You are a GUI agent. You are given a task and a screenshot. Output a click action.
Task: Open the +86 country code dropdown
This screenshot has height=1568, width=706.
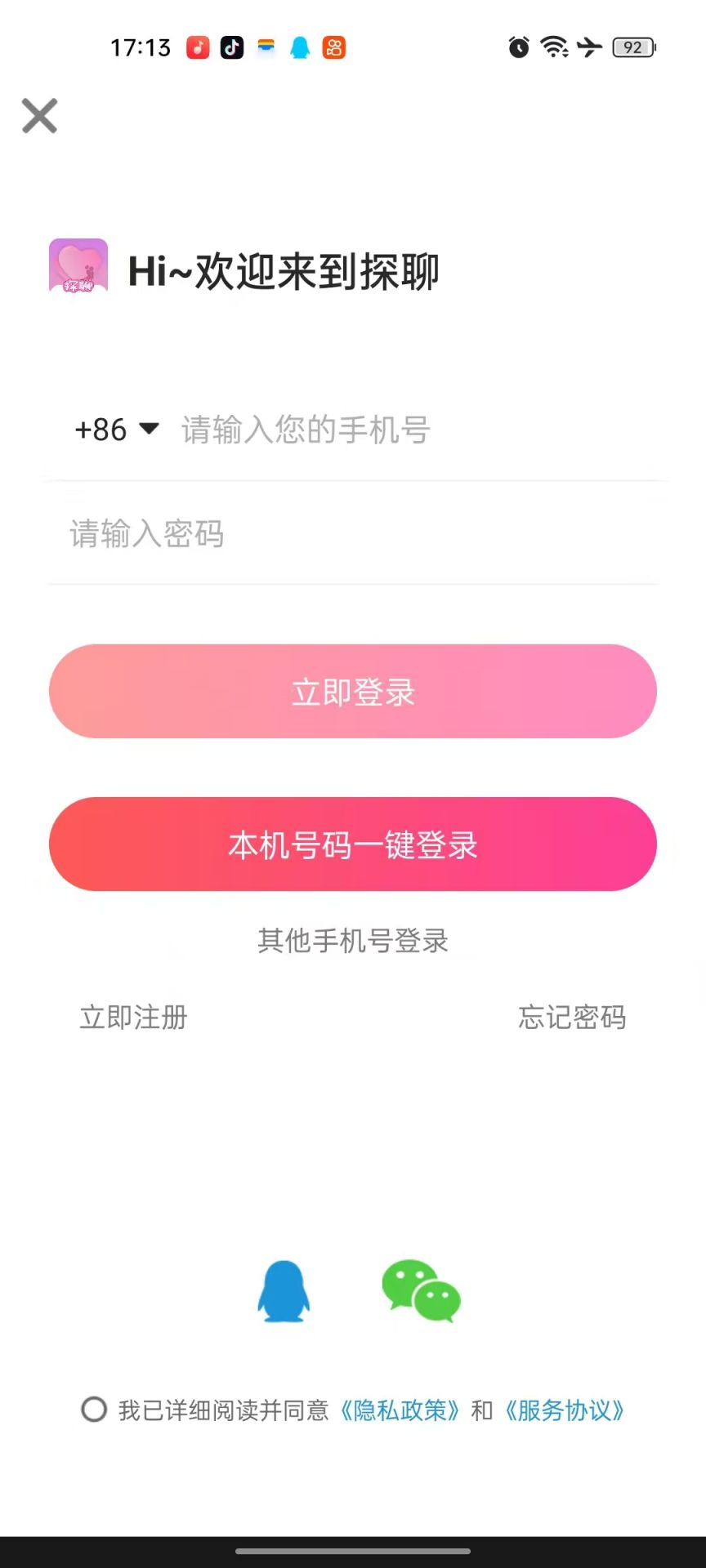(x=116, y=430)
